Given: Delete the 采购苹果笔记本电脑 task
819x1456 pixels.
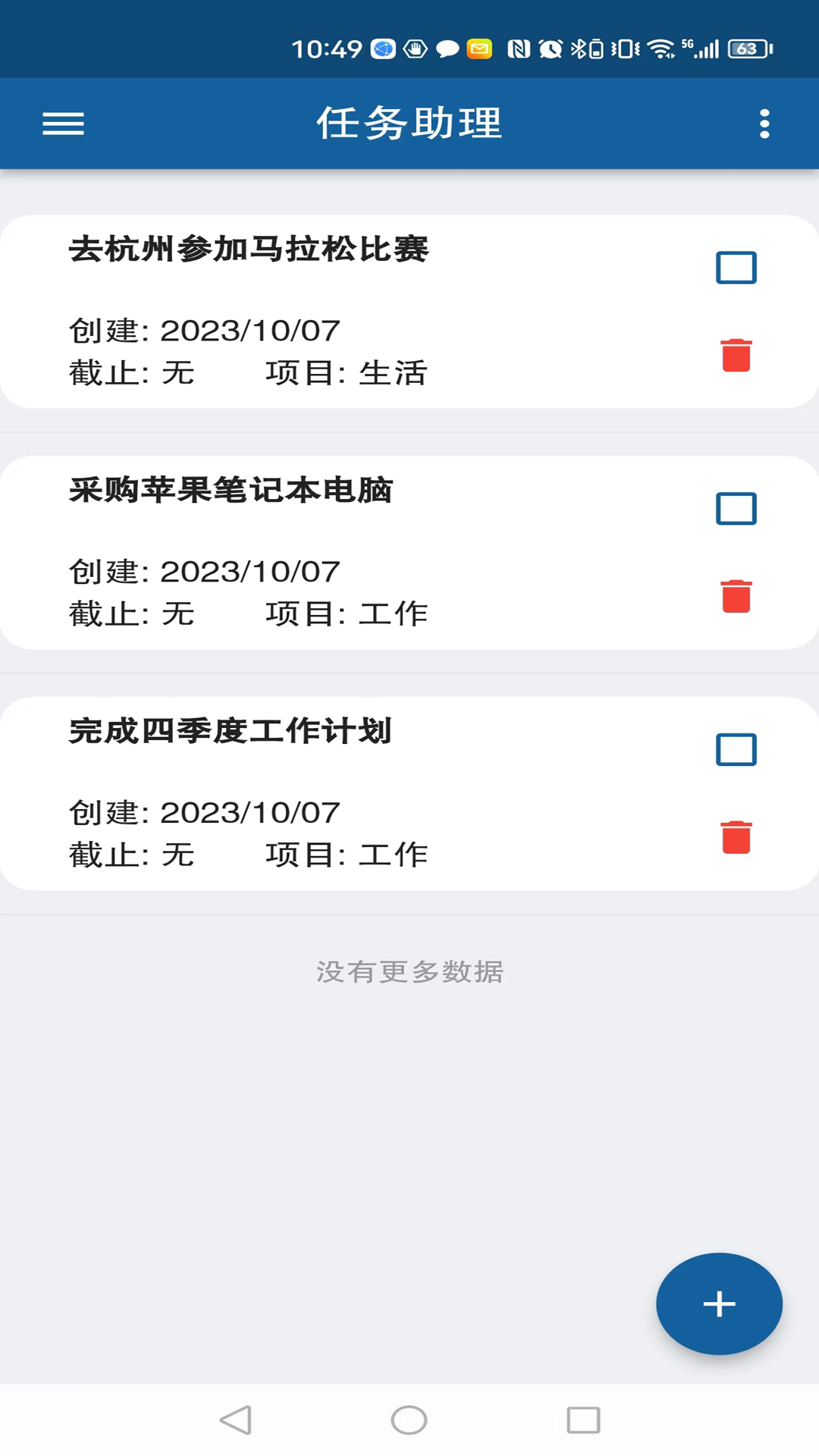Looking at the screenshot, I should 735,596.
